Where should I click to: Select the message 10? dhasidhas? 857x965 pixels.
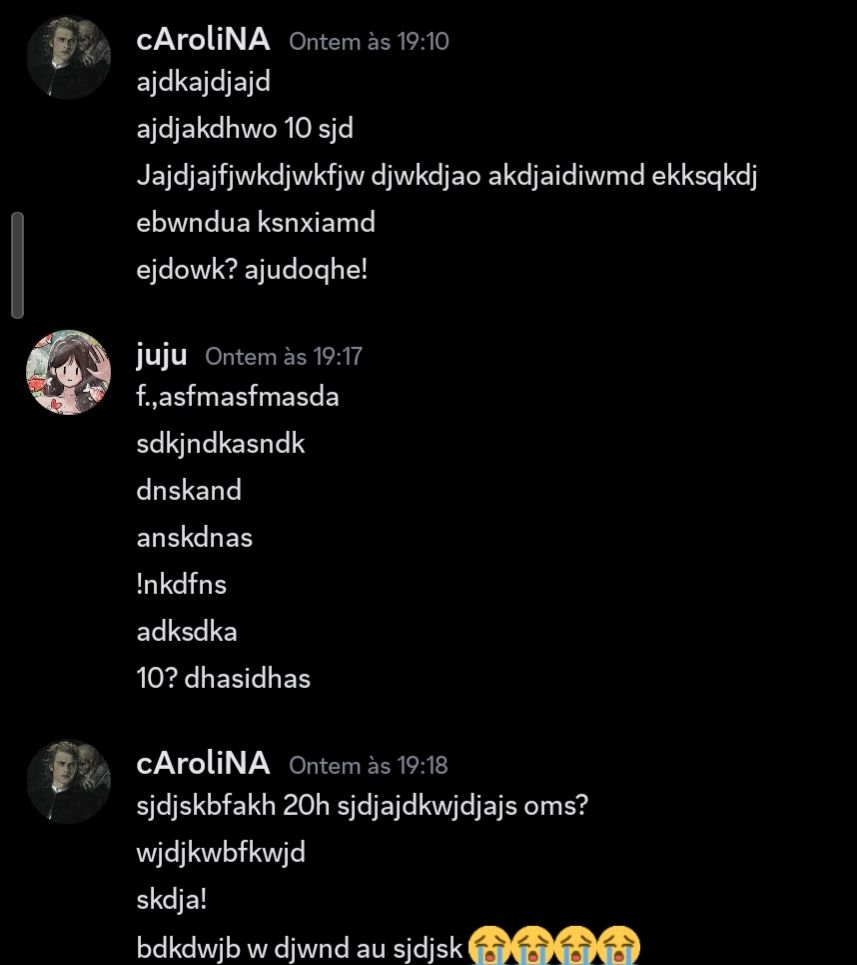[222, 678]
